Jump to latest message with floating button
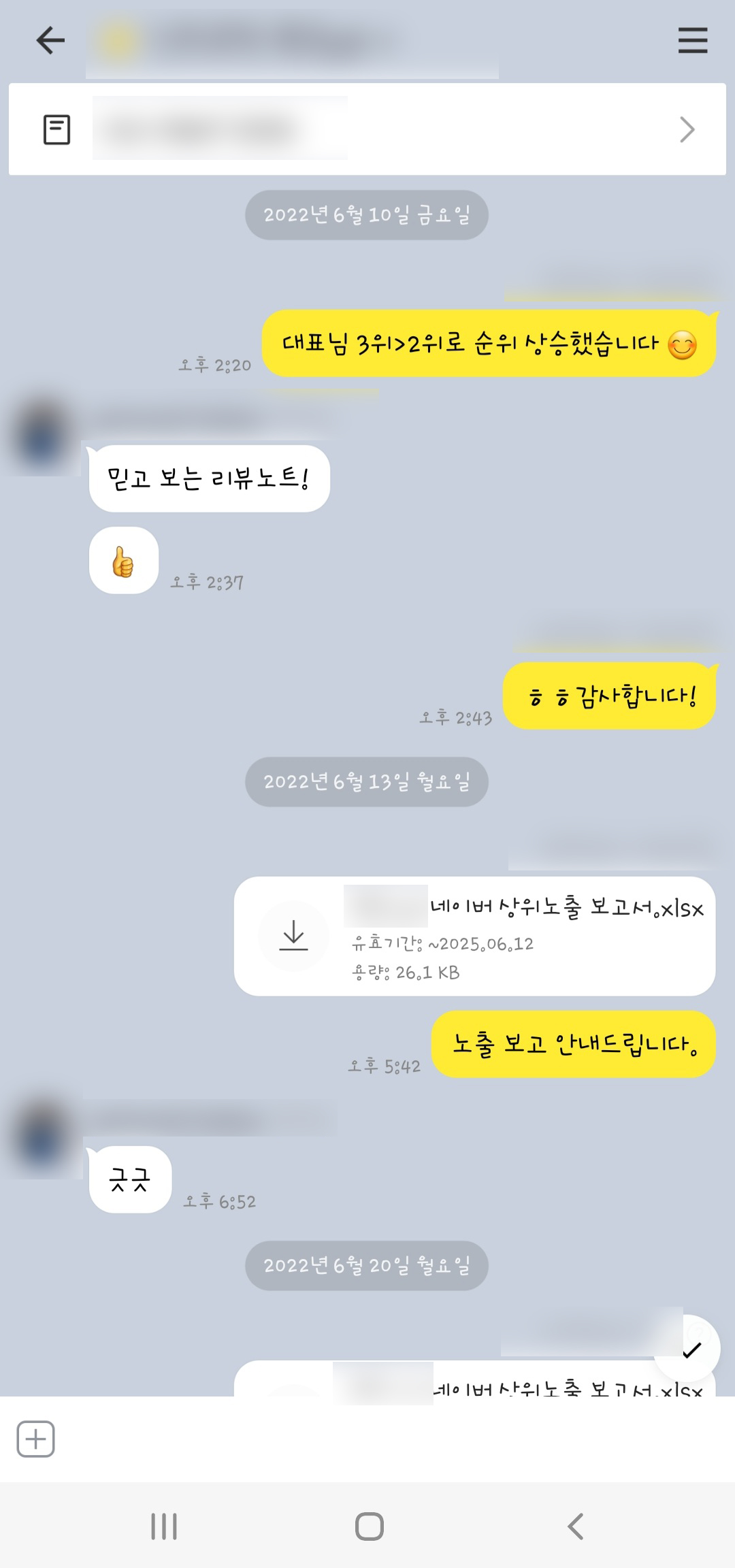The image size is (735, 1568). click(689, 1349)
